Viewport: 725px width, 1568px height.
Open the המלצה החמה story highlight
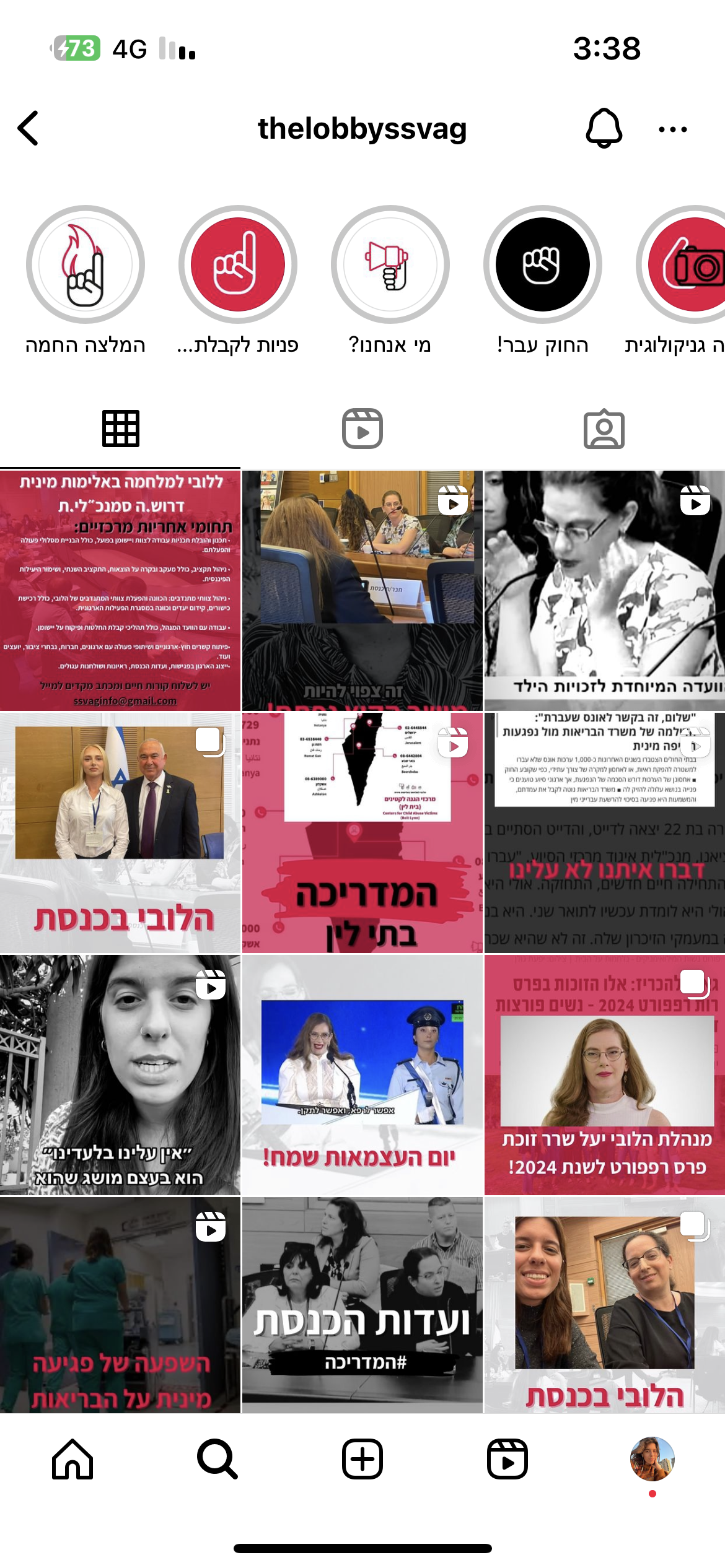click(86, 265)
